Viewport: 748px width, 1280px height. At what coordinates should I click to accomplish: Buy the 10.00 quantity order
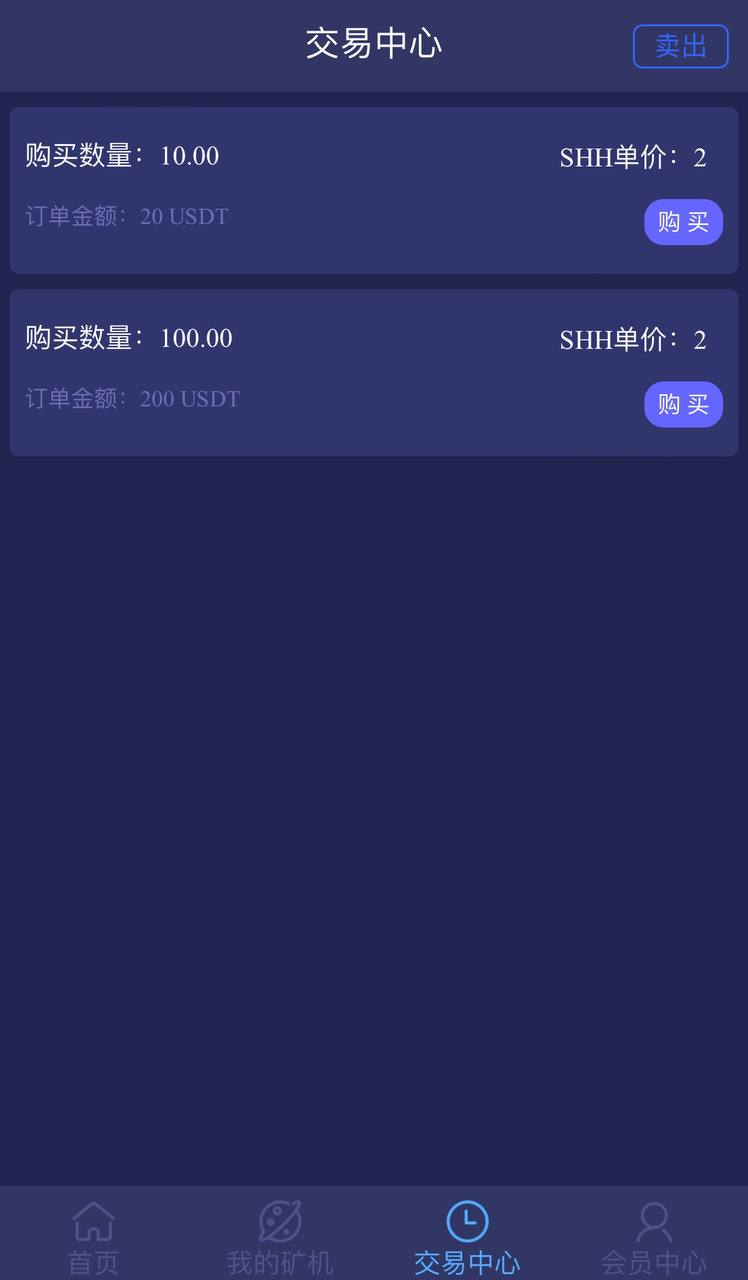(683, 222)
